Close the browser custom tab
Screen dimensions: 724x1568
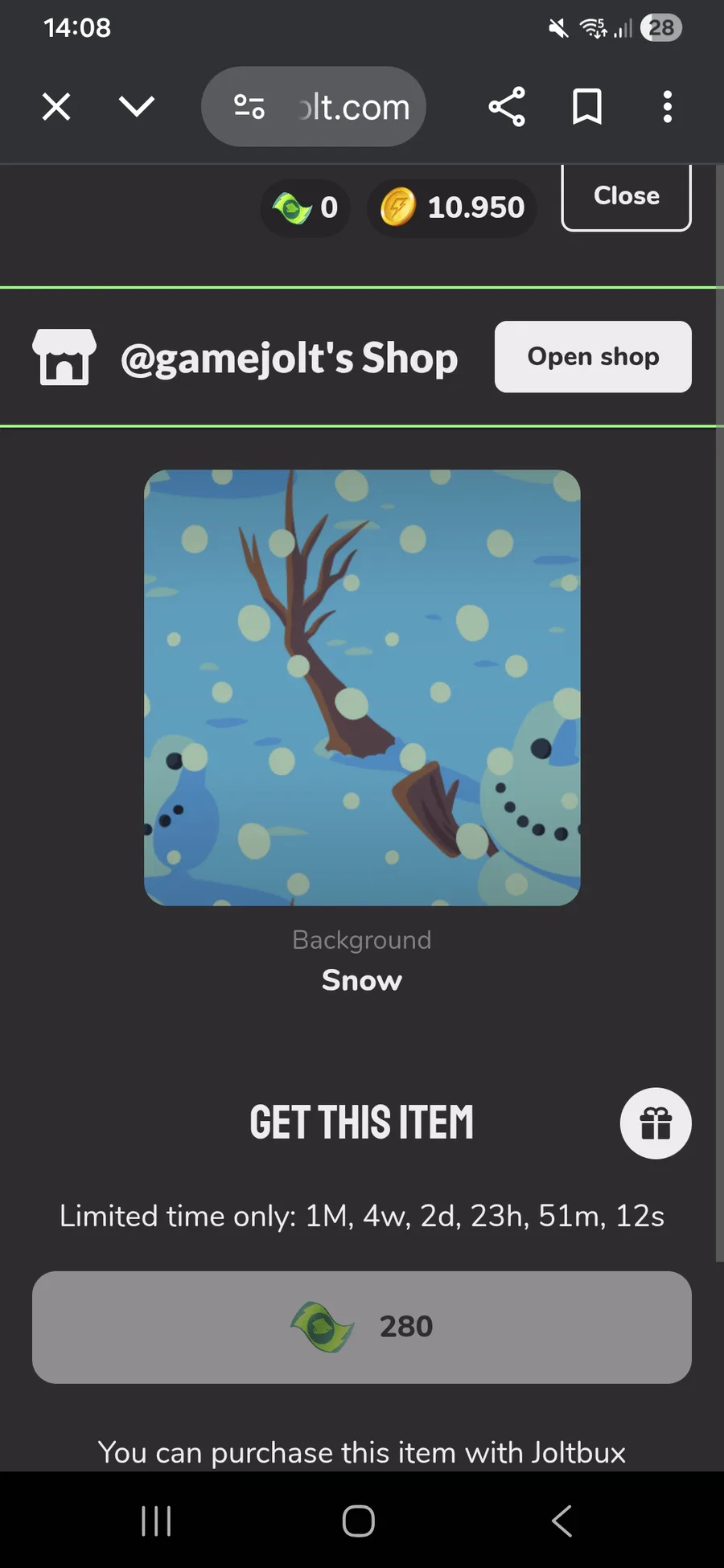(56, 106)
